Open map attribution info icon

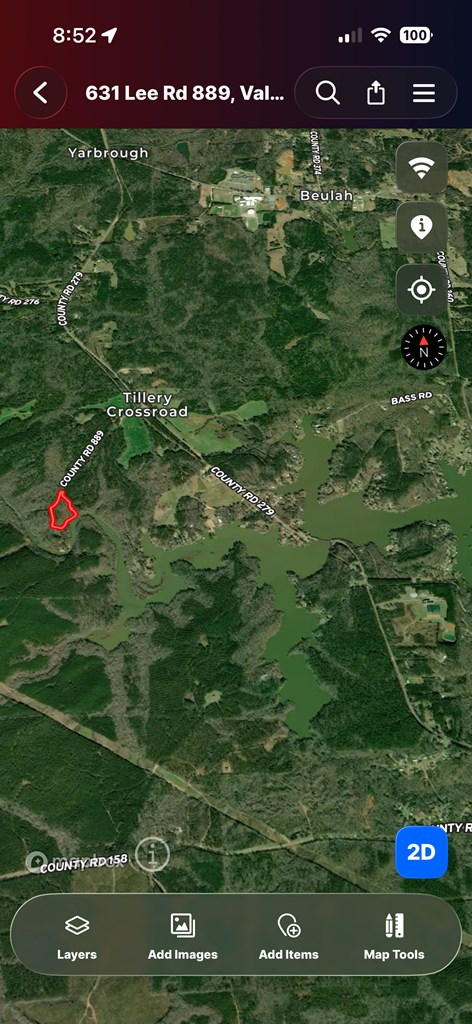[153, 854]
